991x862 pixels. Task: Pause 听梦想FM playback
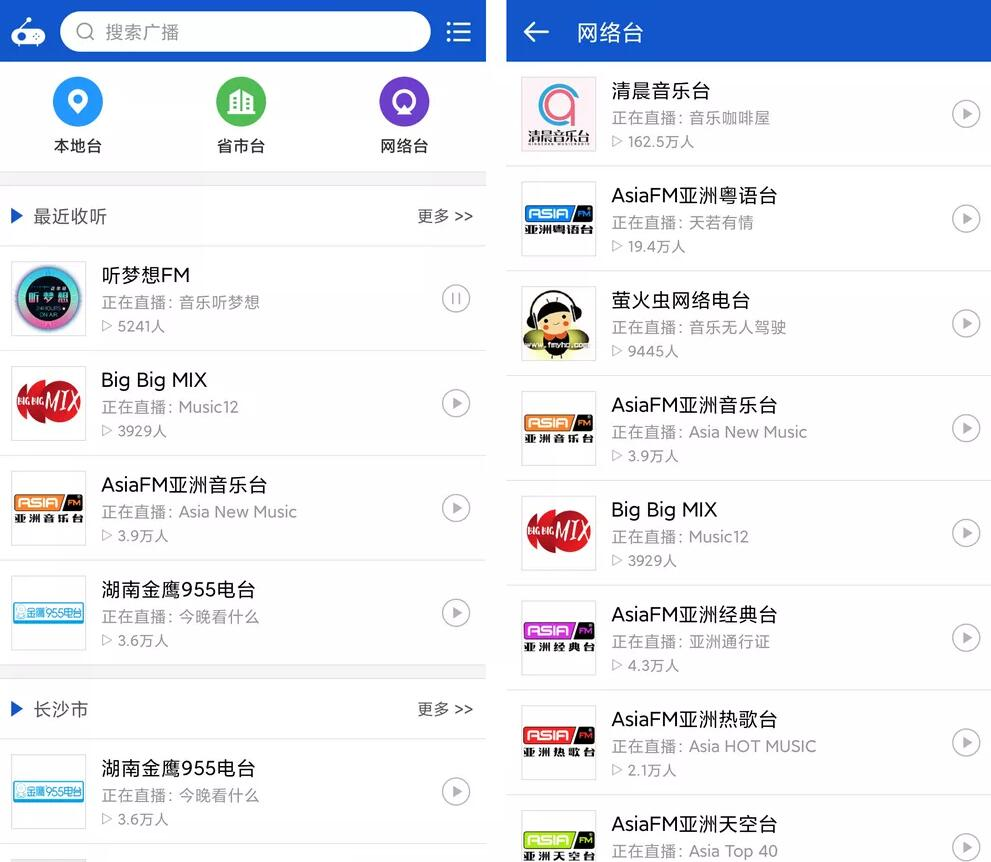point(456,298)
